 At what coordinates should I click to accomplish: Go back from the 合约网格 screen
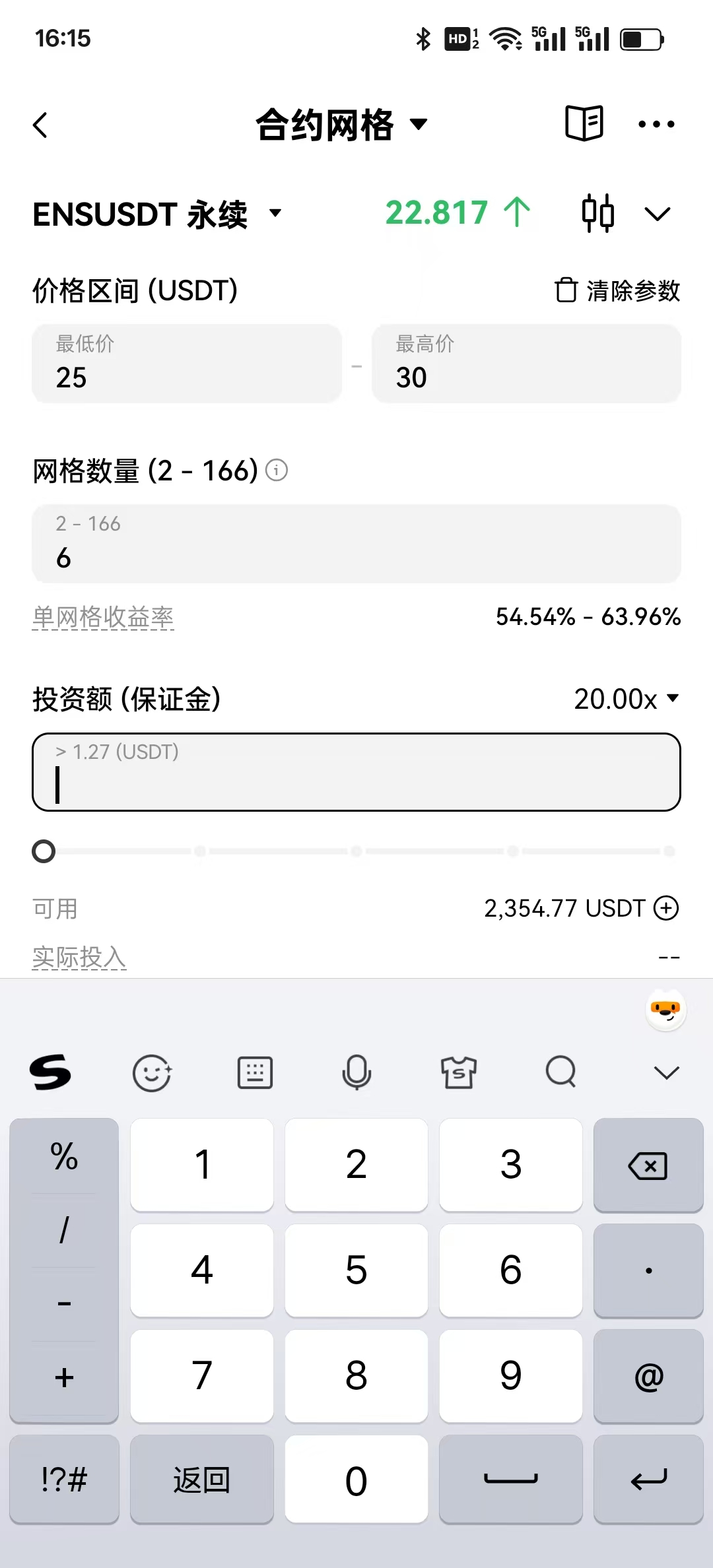click(x=41, y=125)
